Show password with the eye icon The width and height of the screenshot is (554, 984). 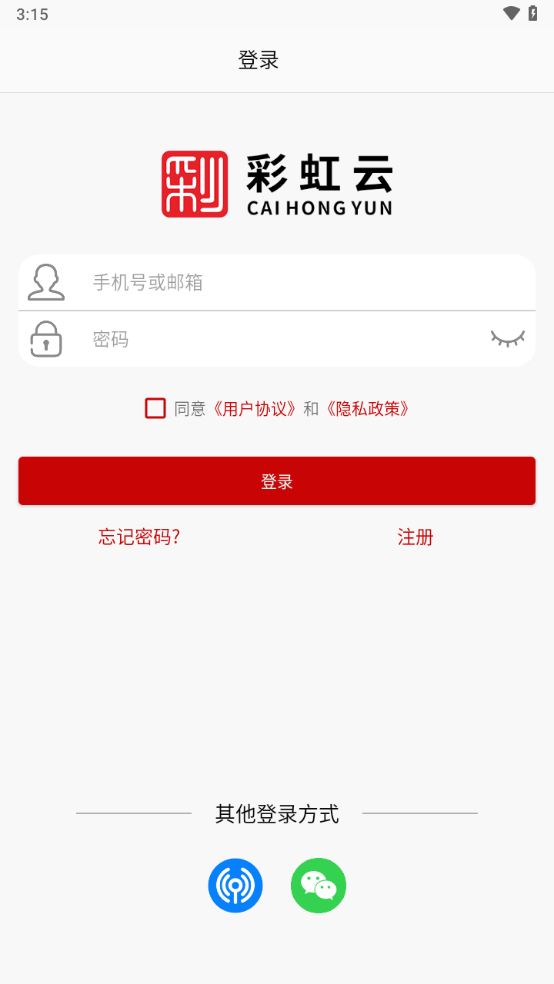508,339
